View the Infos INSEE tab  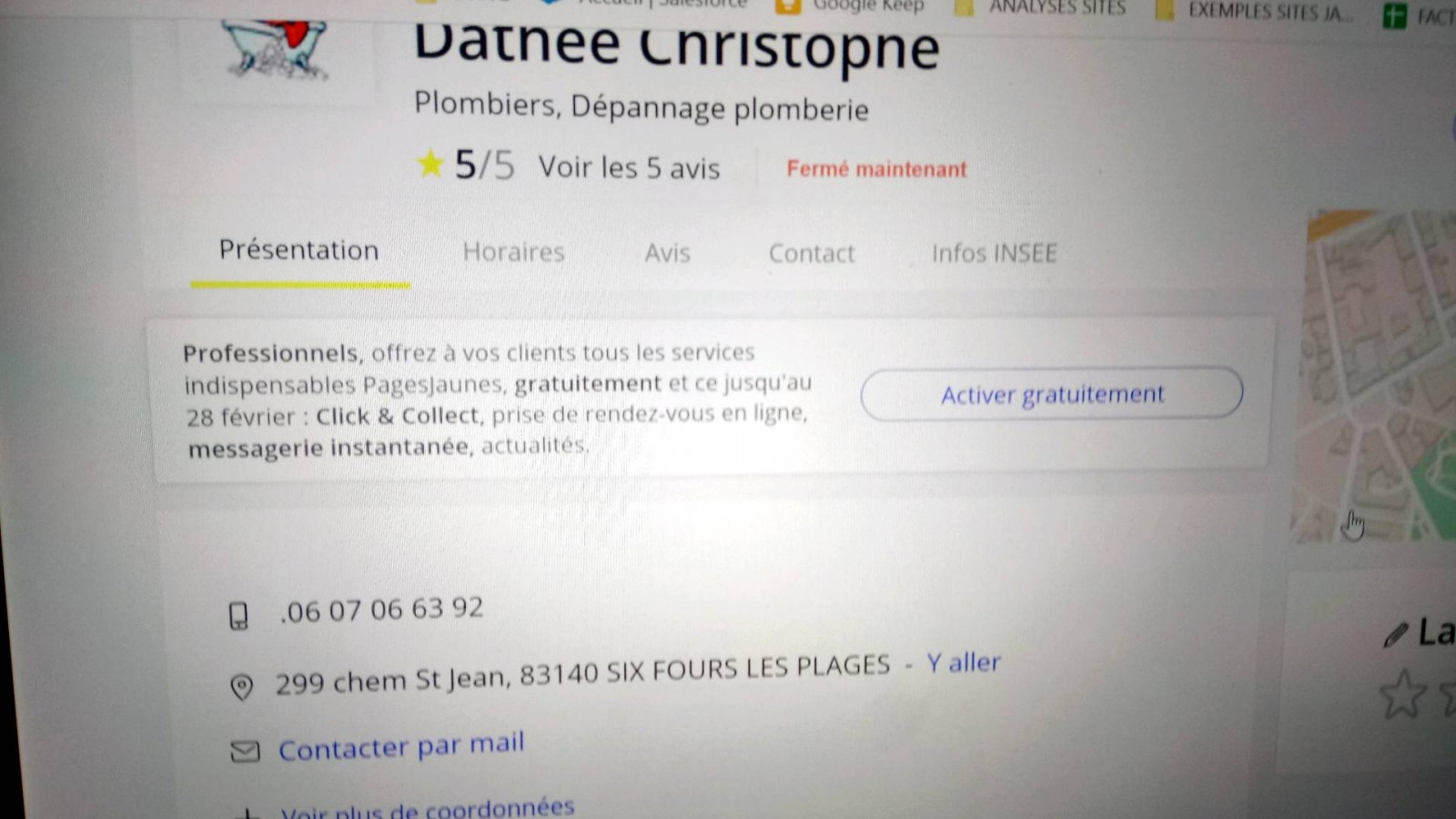(x=994, y=253)
